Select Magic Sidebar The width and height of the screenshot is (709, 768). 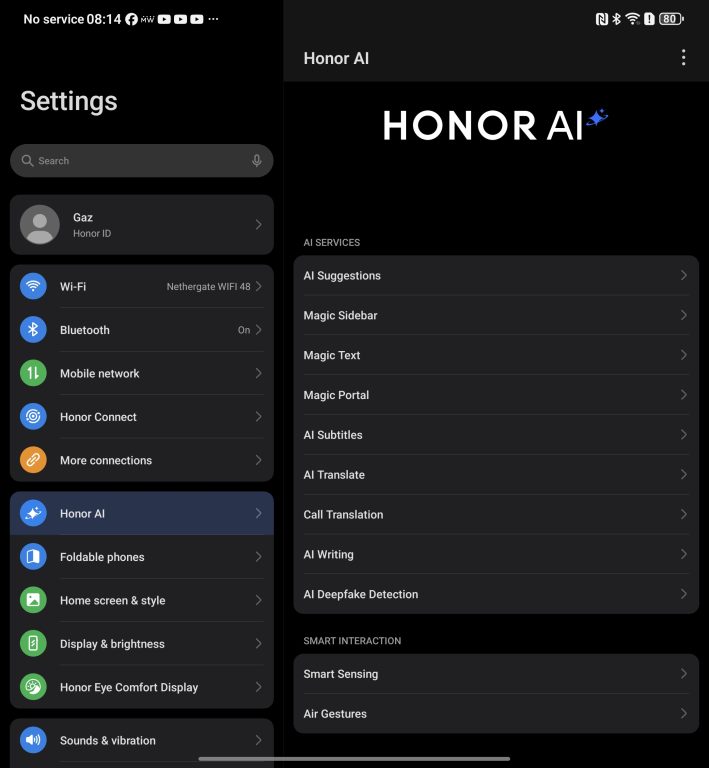pos(495,315)
